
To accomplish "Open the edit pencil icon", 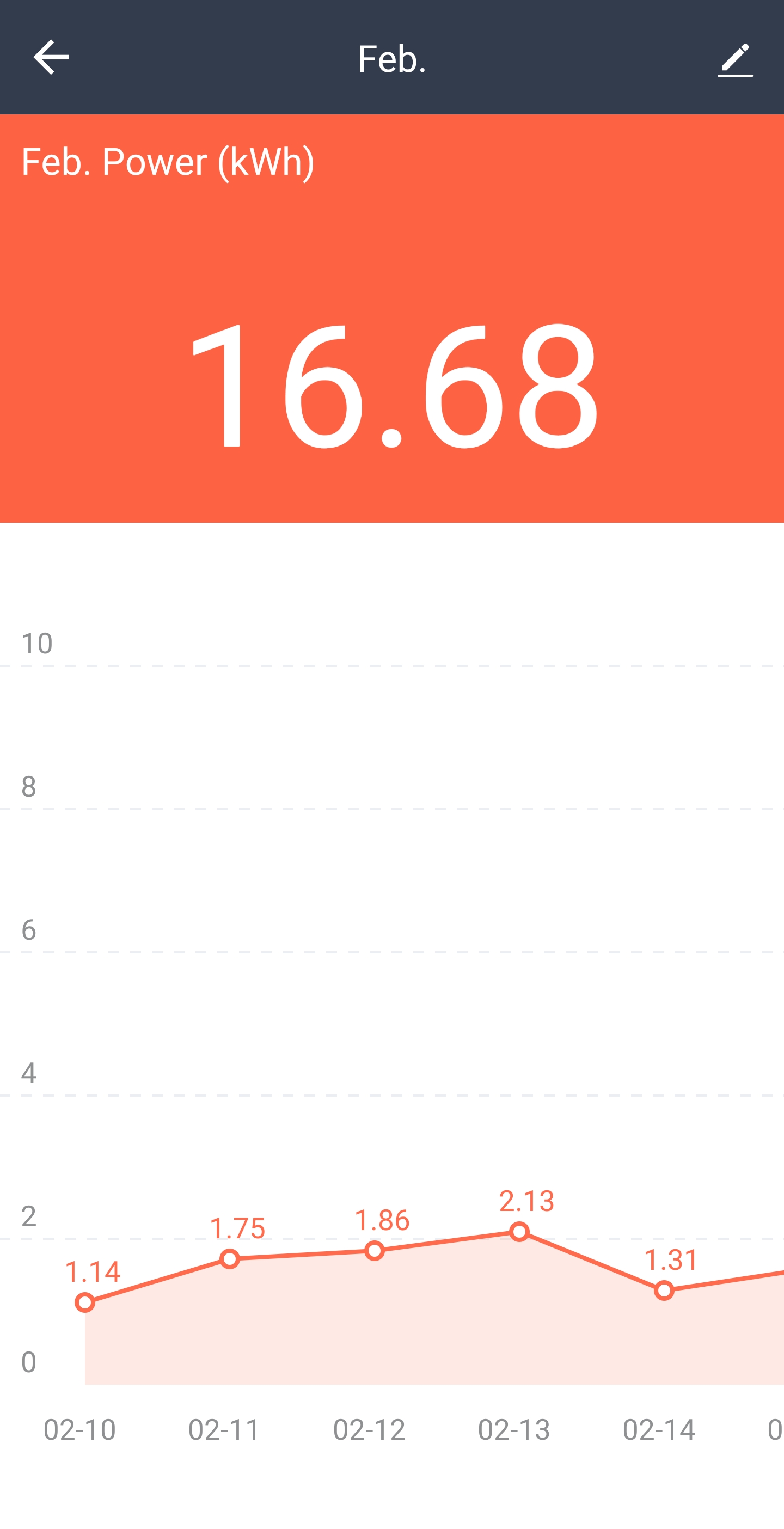I will pyautogui.click(x=735, y=59).
